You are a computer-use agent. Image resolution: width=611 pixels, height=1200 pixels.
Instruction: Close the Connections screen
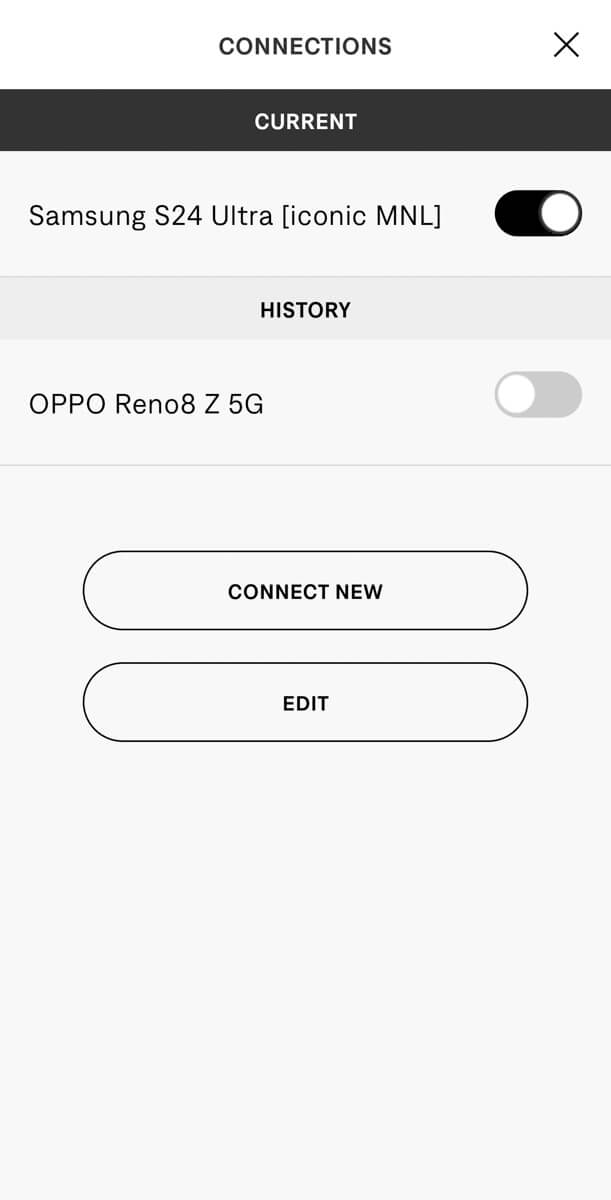(x=566, y=45)
